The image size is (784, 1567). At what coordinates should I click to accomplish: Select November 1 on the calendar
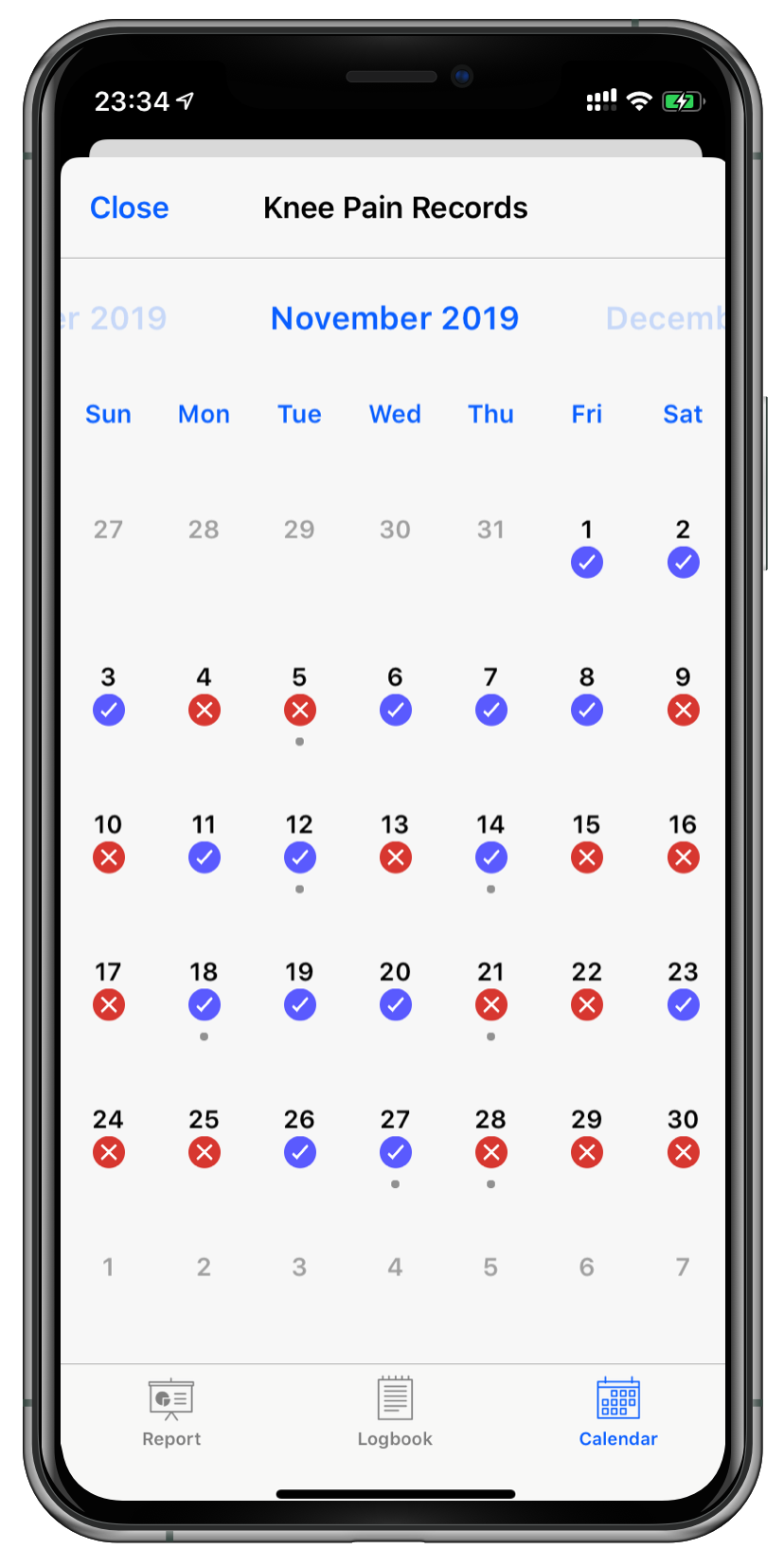point(587,548)
